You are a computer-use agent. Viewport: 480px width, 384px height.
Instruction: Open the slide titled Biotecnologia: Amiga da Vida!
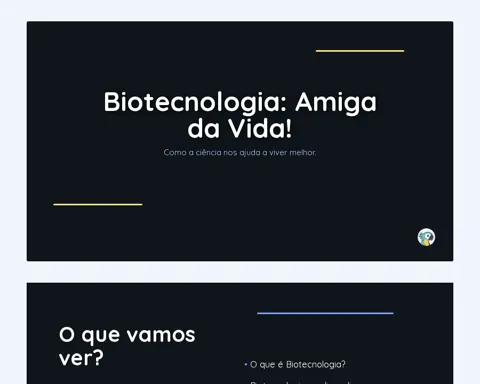(x=240, y=141)
